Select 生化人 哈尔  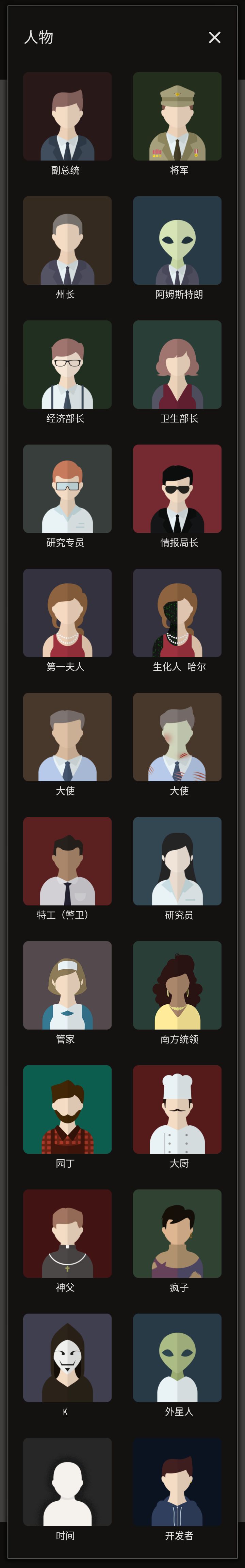pos(177,613)
